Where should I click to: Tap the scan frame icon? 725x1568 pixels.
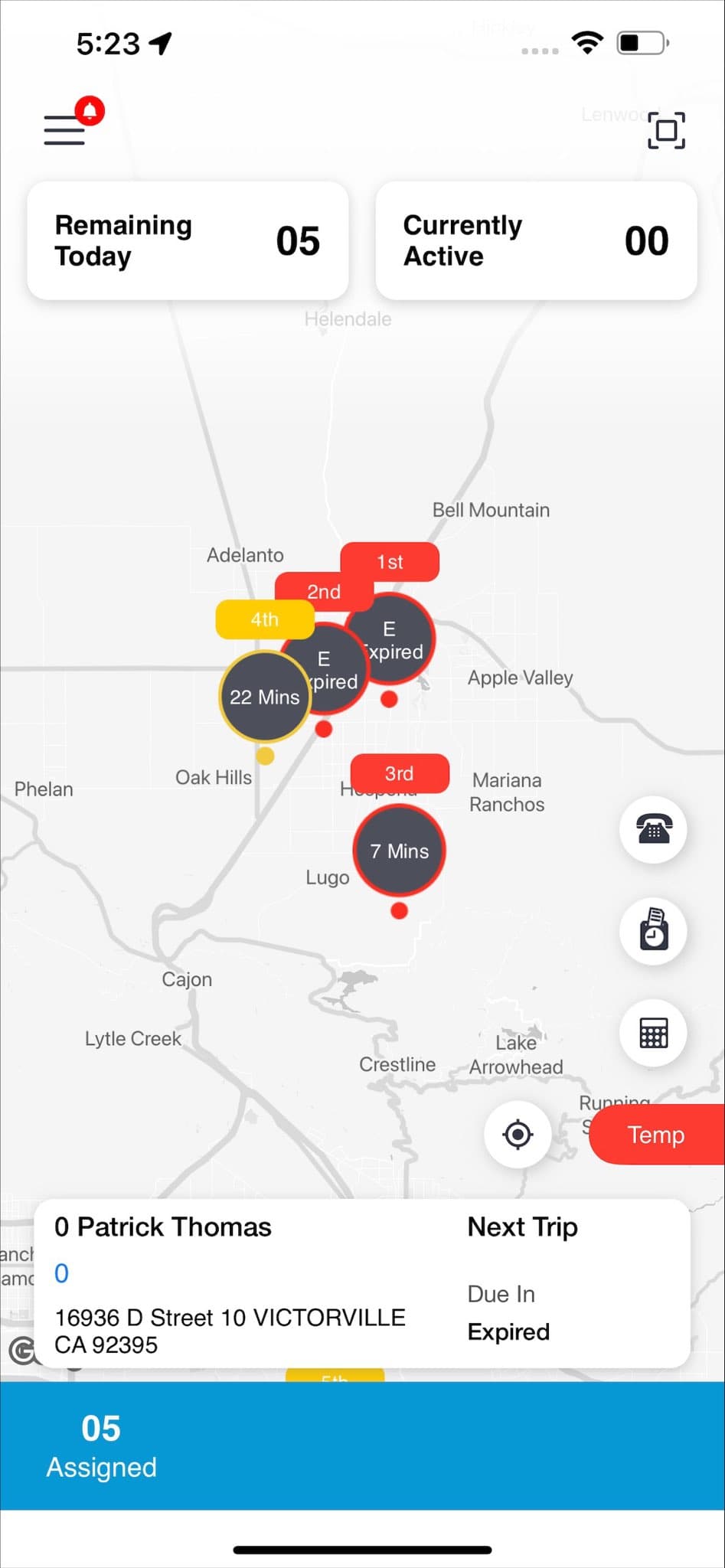point(665,130)
